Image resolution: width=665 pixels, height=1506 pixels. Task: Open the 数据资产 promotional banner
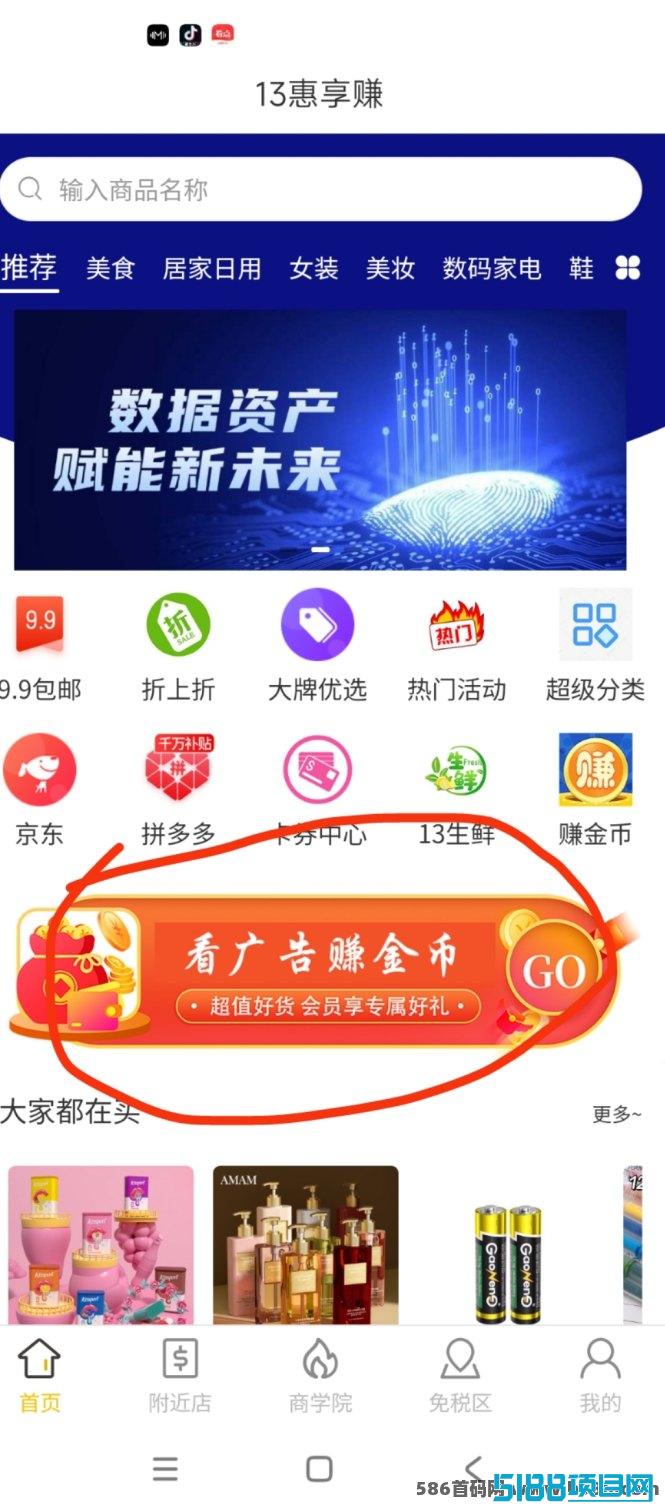[x=320, y=440]
